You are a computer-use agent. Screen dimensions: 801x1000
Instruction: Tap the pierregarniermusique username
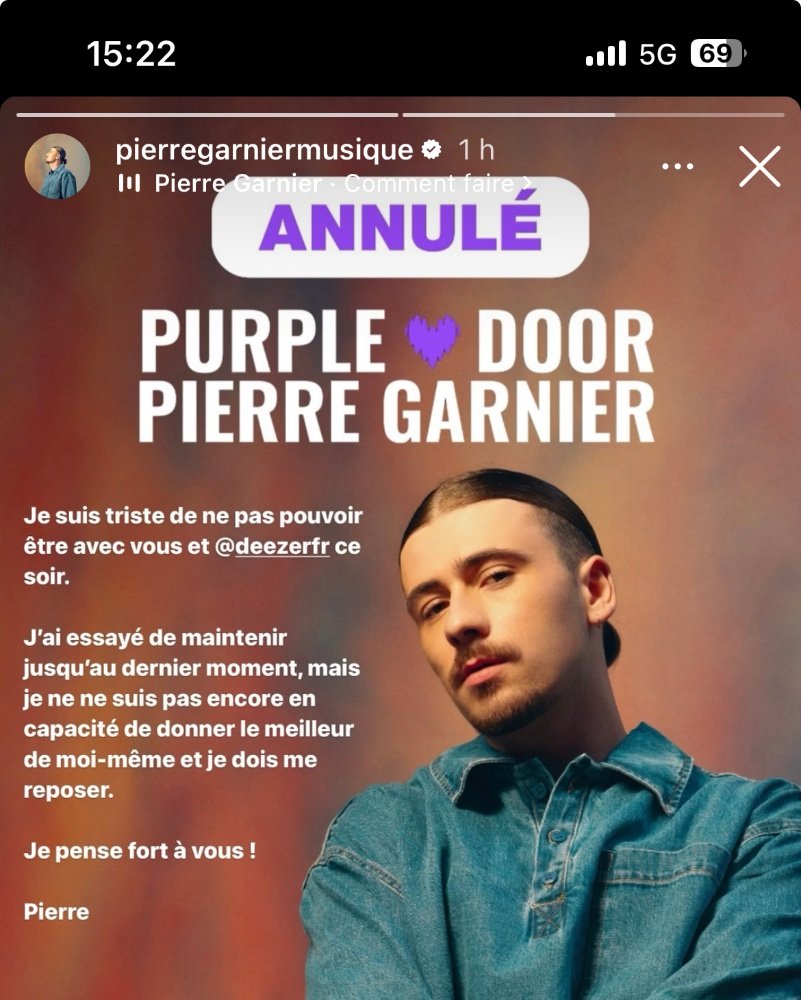pos(264,150)
